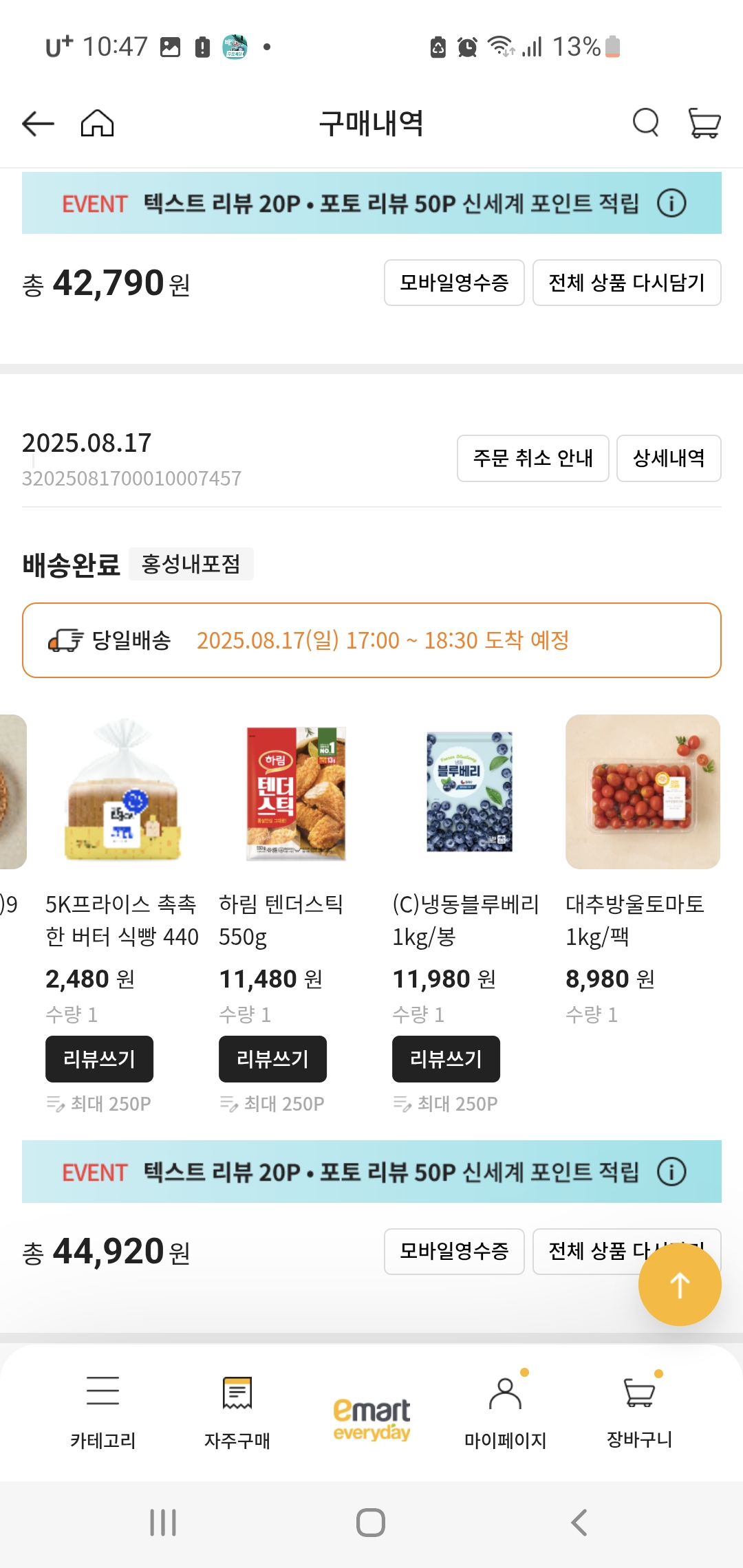Open 상세내역 order details
Viewport: 743px width, 1568px height.
668,459
